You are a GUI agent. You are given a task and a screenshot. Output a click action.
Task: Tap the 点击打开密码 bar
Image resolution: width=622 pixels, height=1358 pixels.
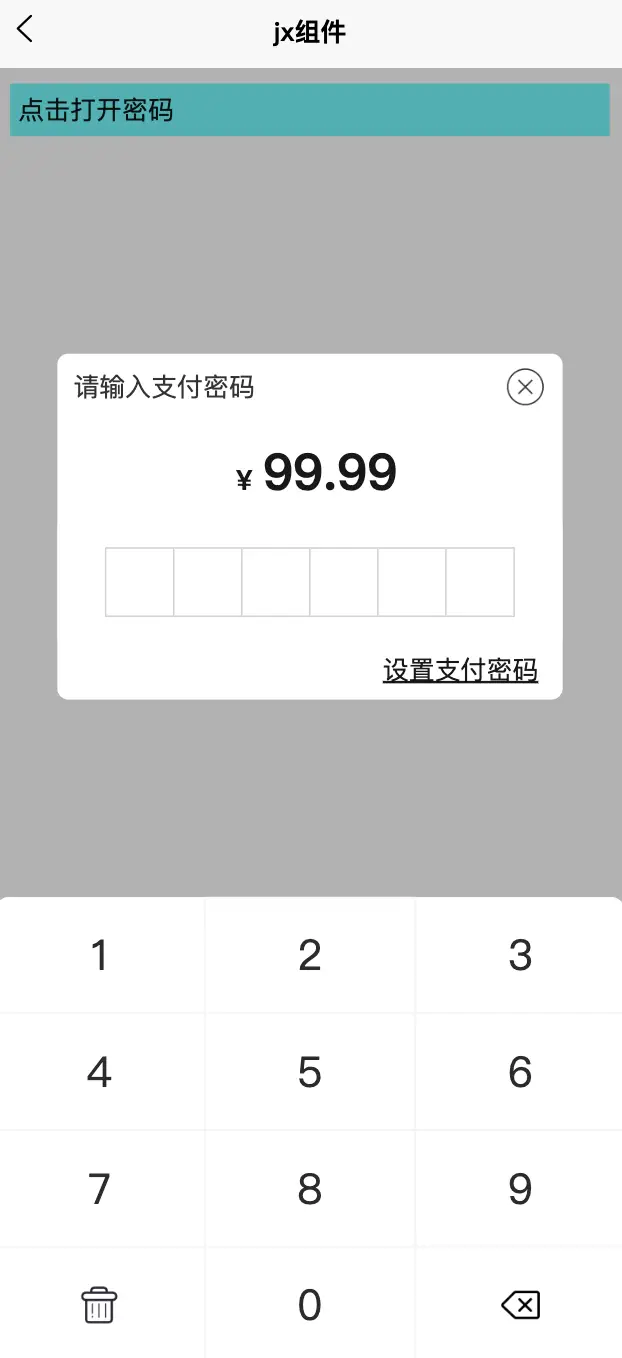(x=310, y=110)
